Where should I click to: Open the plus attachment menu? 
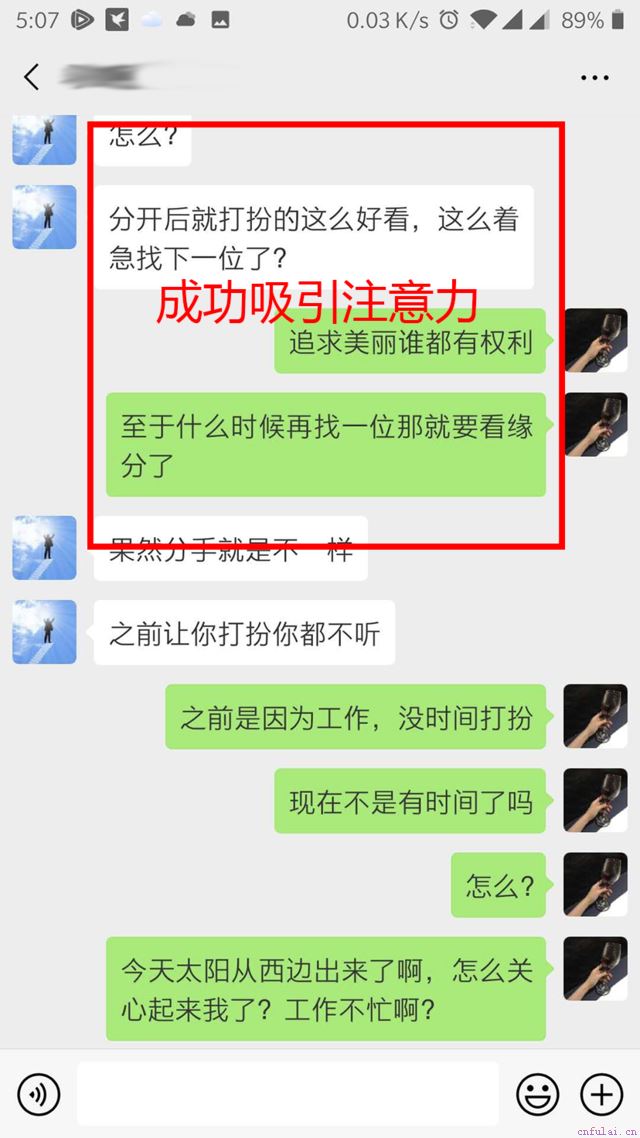click(602, 1094)
